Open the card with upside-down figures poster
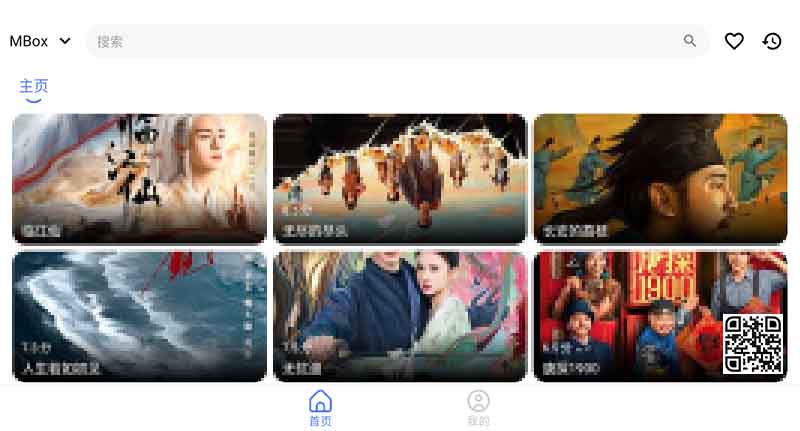The height and width of the screenshot is (431, 800). (399, 178)
